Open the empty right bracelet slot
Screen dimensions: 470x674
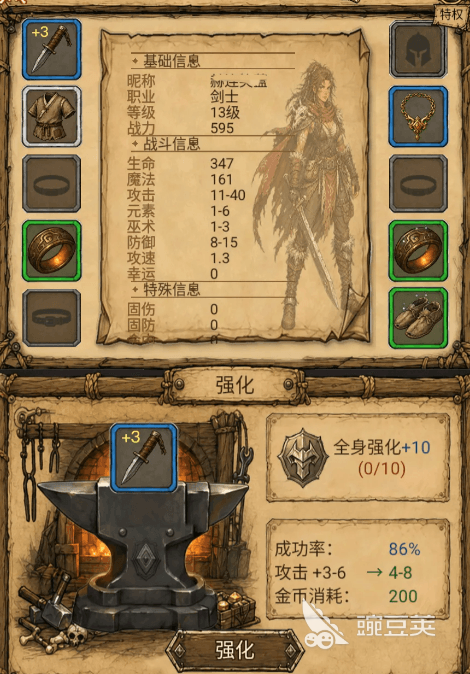(418, 184)
